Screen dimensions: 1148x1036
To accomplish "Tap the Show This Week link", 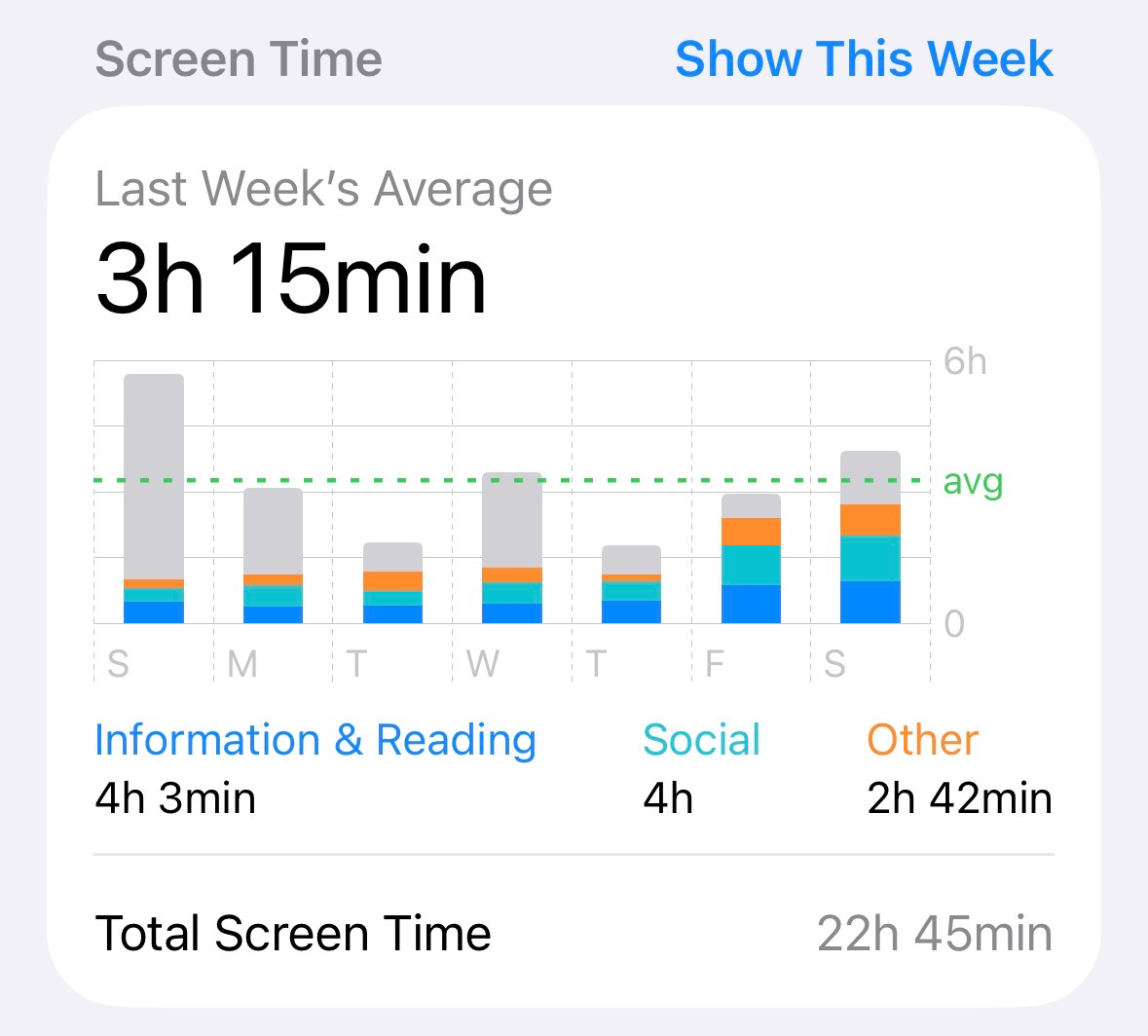I will pyautogui.click(x=863, y=59).
